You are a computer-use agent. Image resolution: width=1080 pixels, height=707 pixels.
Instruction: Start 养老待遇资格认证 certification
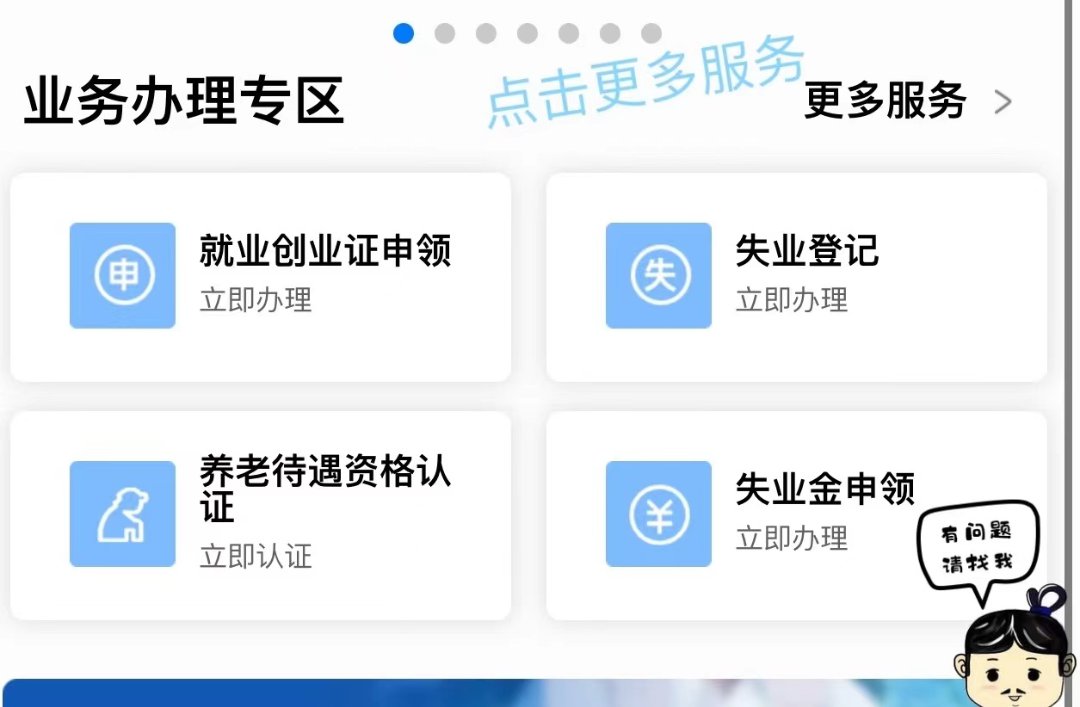pos(260,514)
